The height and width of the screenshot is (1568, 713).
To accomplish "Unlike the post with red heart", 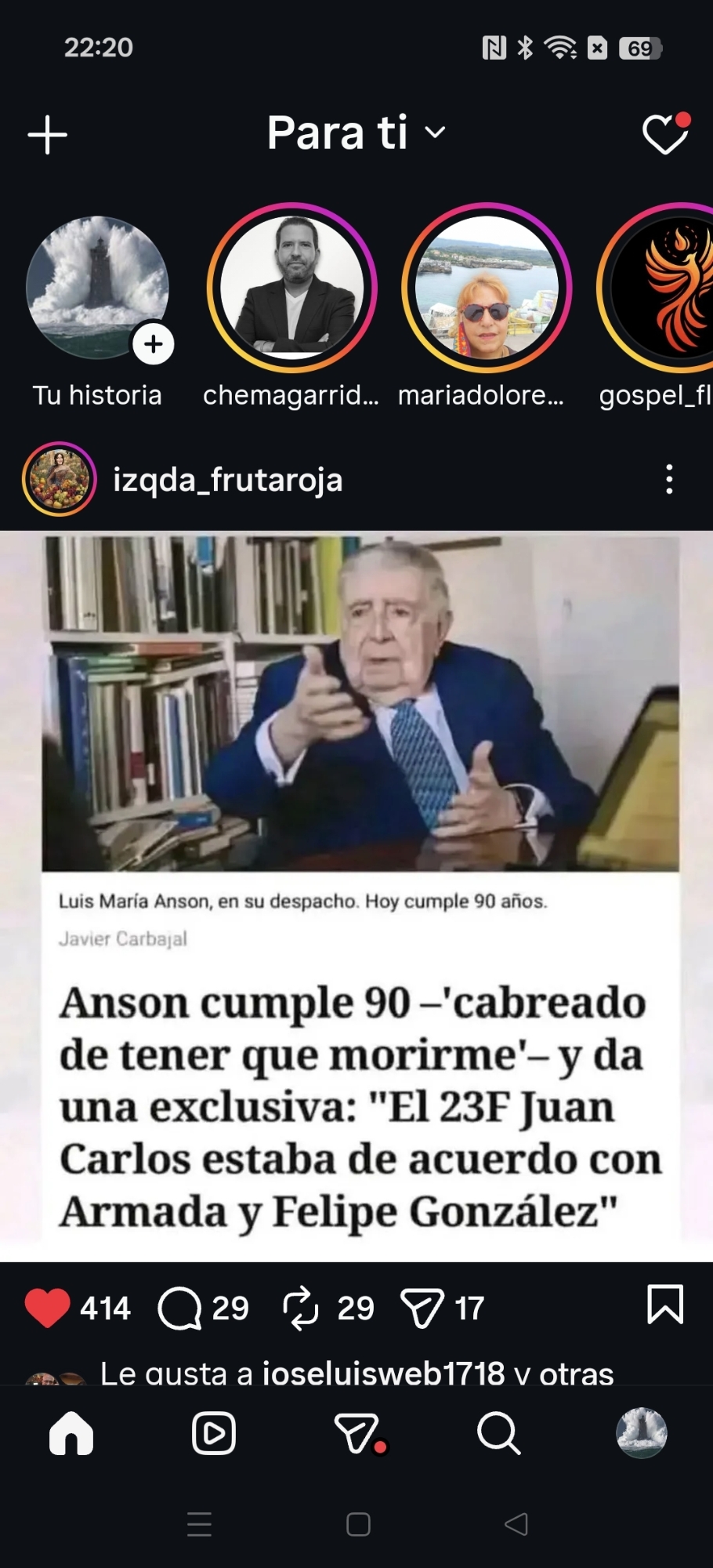I will point(48,1308).
